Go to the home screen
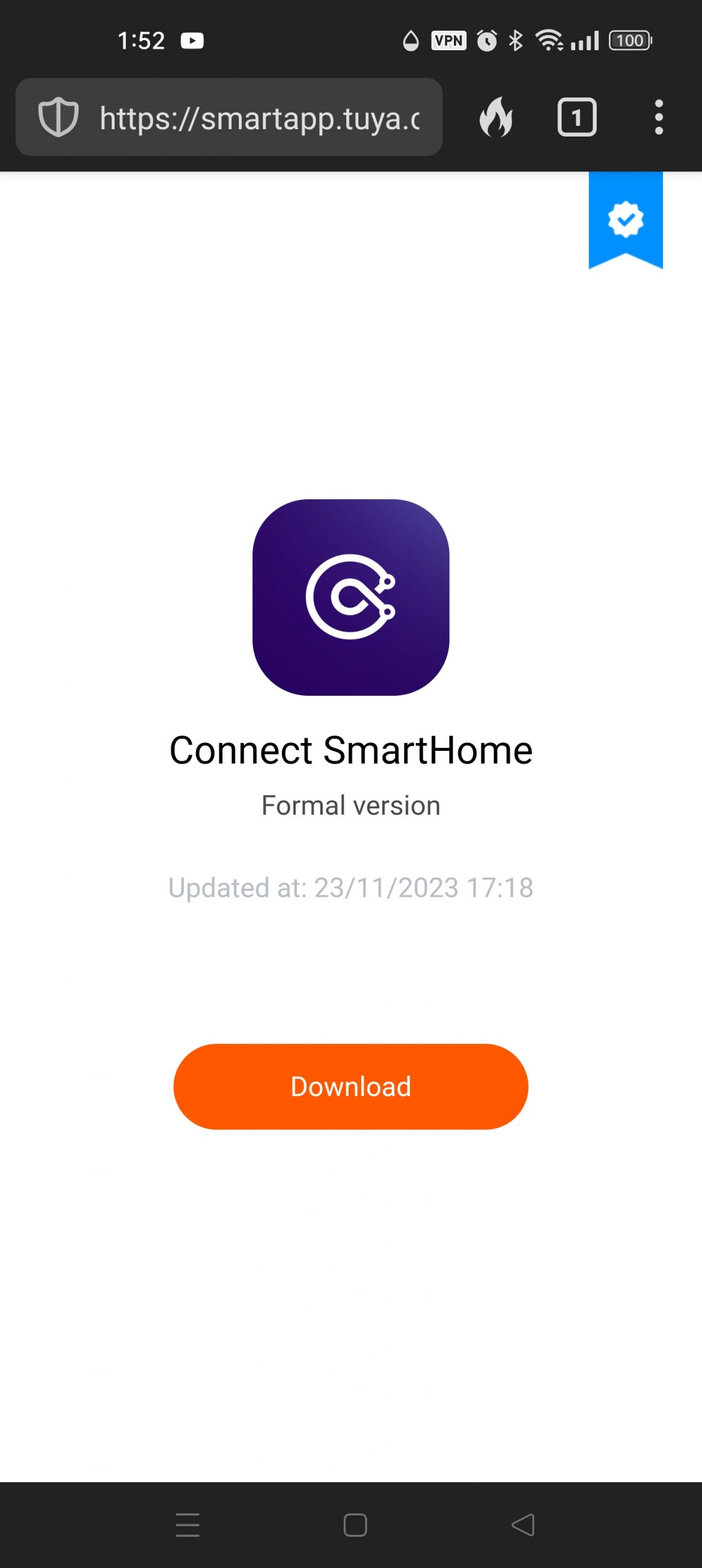Image resolution: width=702 pixels, height=1568 pixels. 355,1525
